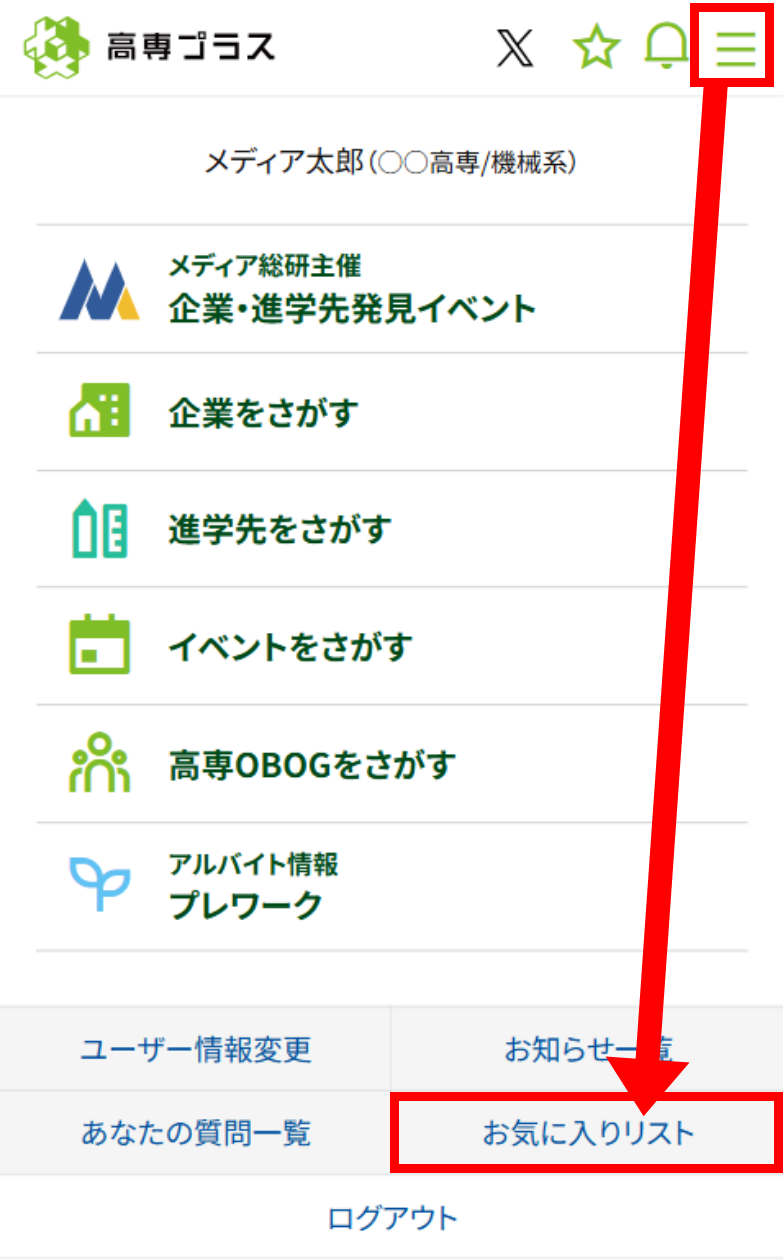
Task: Click the buildings icon next to 進学先をさがす
Action: tap(96, 528)
